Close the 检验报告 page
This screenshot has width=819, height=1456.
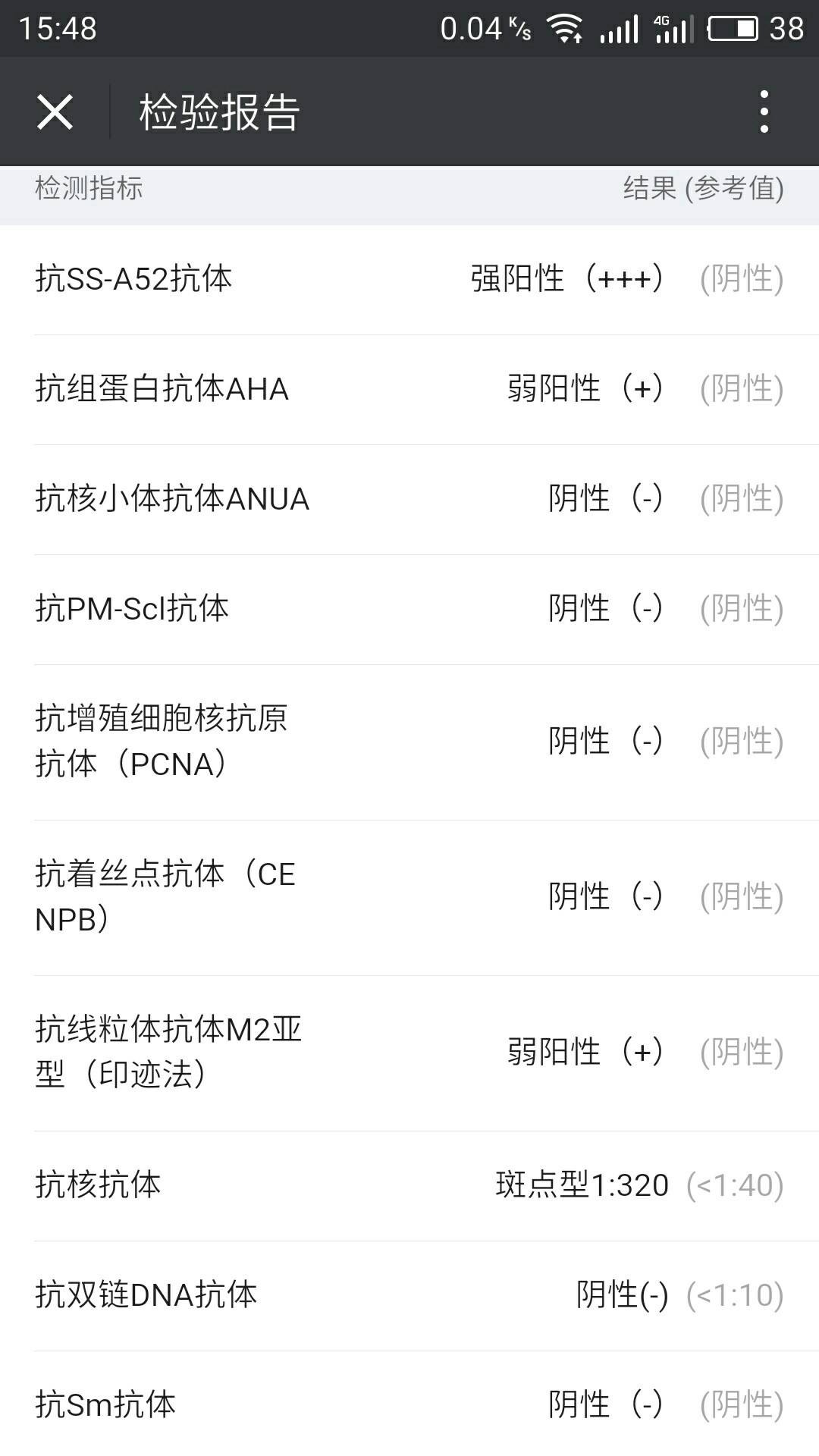55,112
